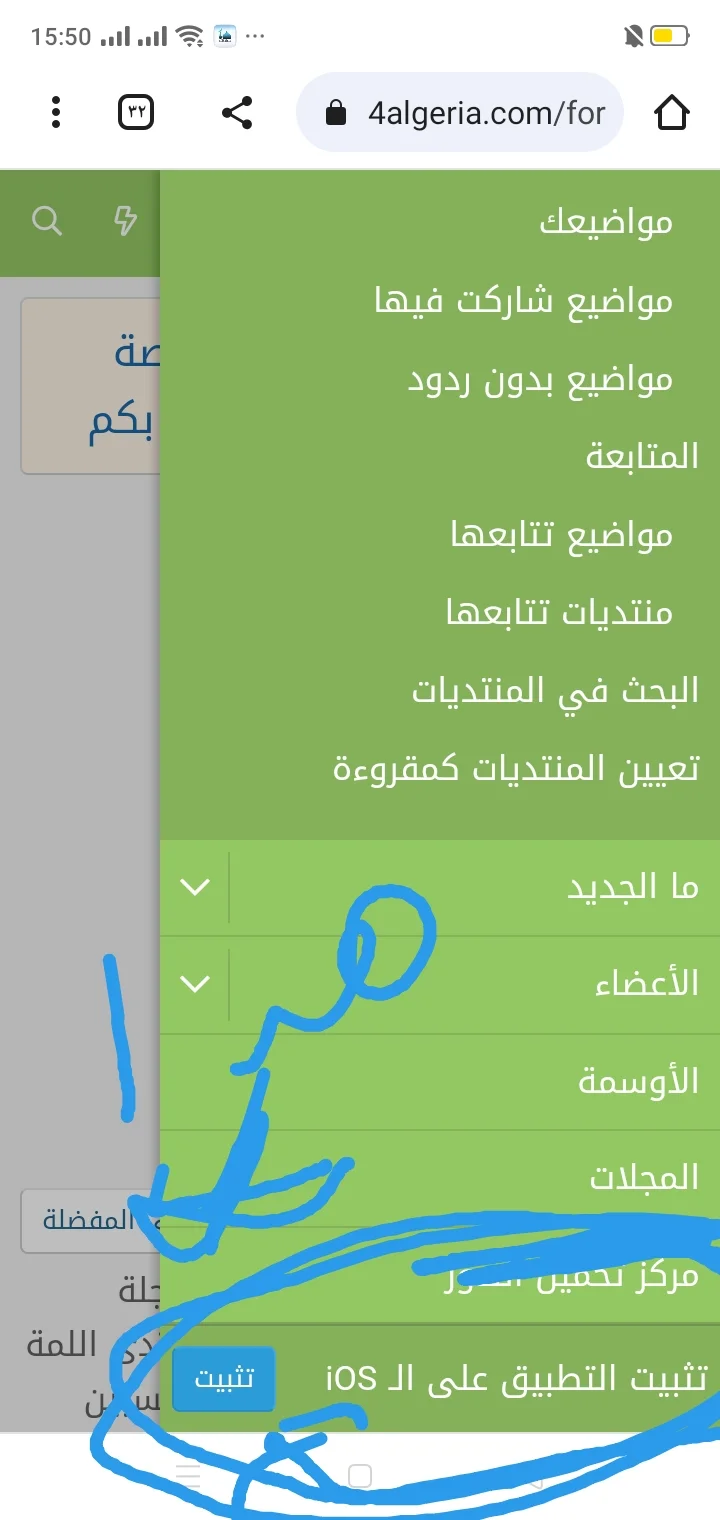Open the المجلات section

point(643,1178)
